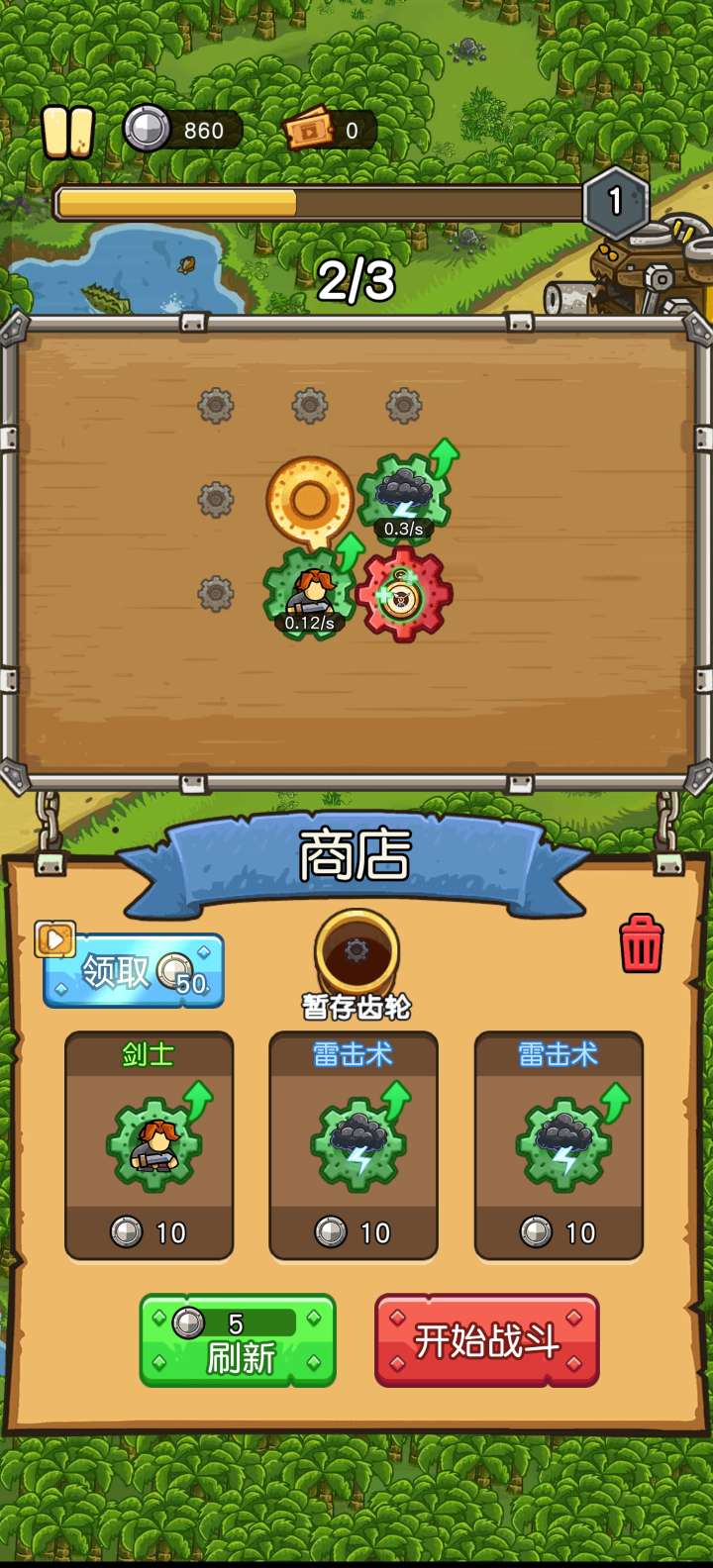Tap the 暂存齿轮 storage slot
713x1568 pixels.
356,952
